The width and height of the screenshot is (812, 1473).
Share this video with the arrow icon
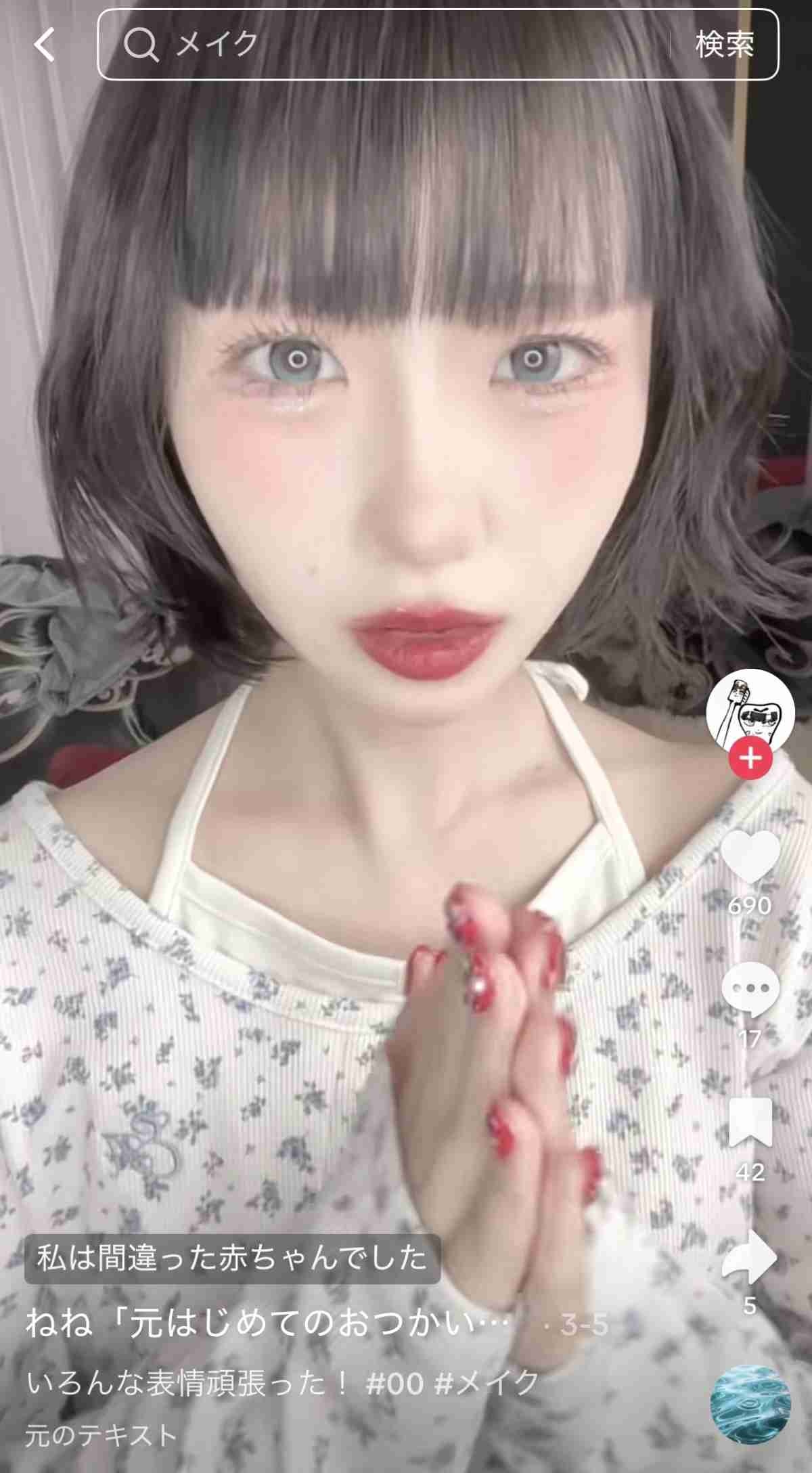coord(750,1257)
